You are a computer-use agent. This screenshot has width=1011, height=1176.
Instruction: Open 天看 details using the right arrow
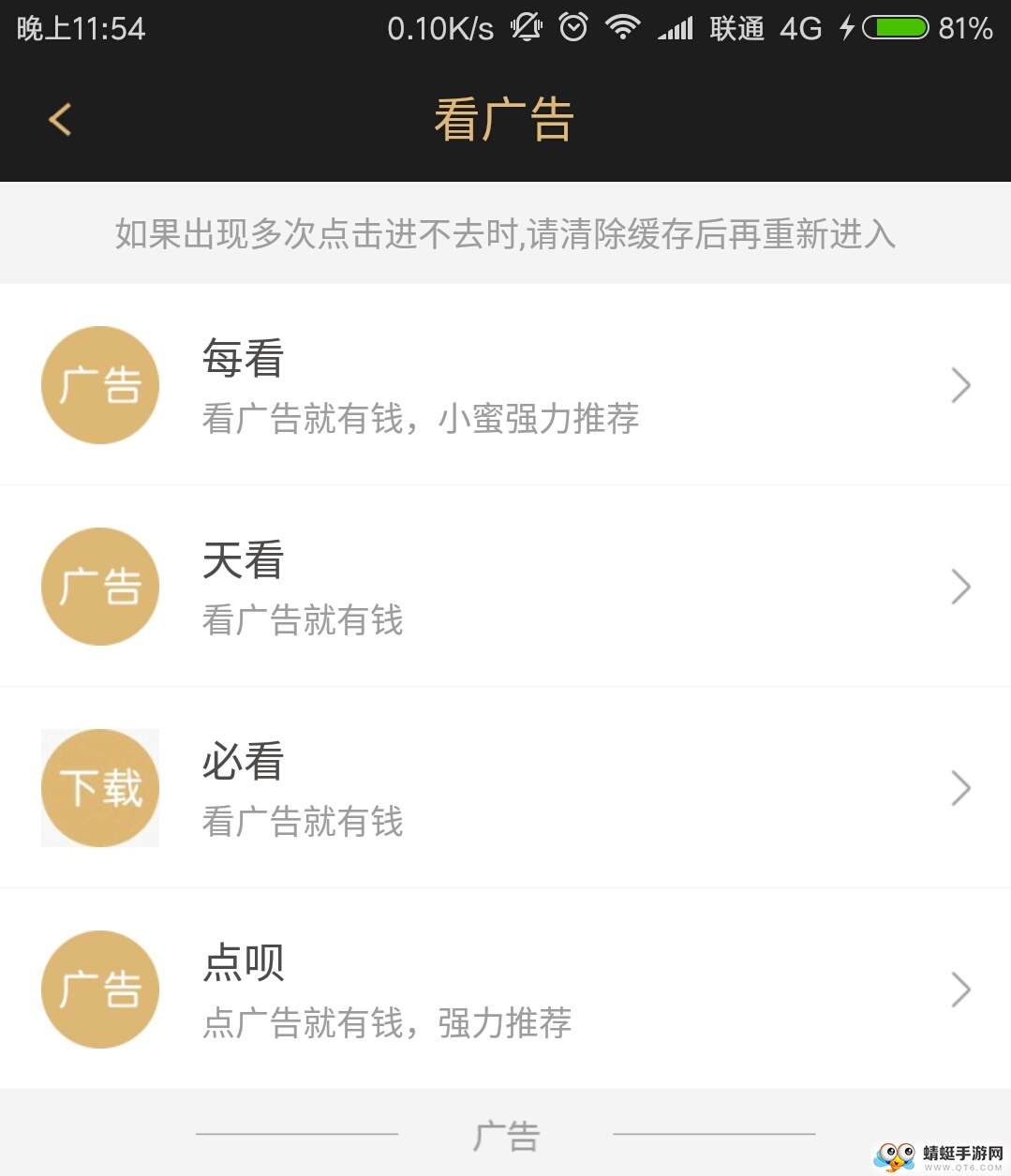click(x=960, y=587)
